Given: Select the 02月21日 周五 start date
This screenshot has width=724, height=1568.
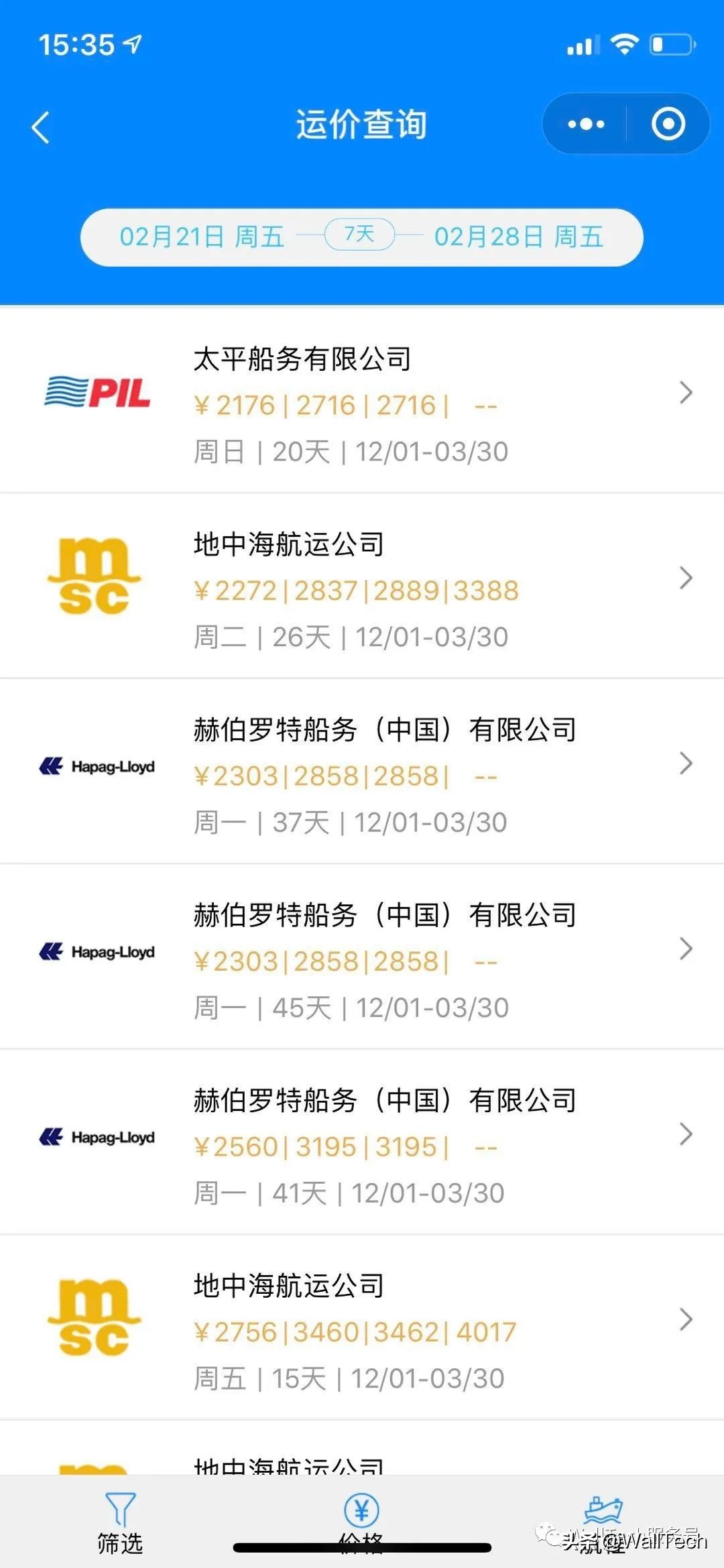Looking at the screenshot, I should click(201, 237).
